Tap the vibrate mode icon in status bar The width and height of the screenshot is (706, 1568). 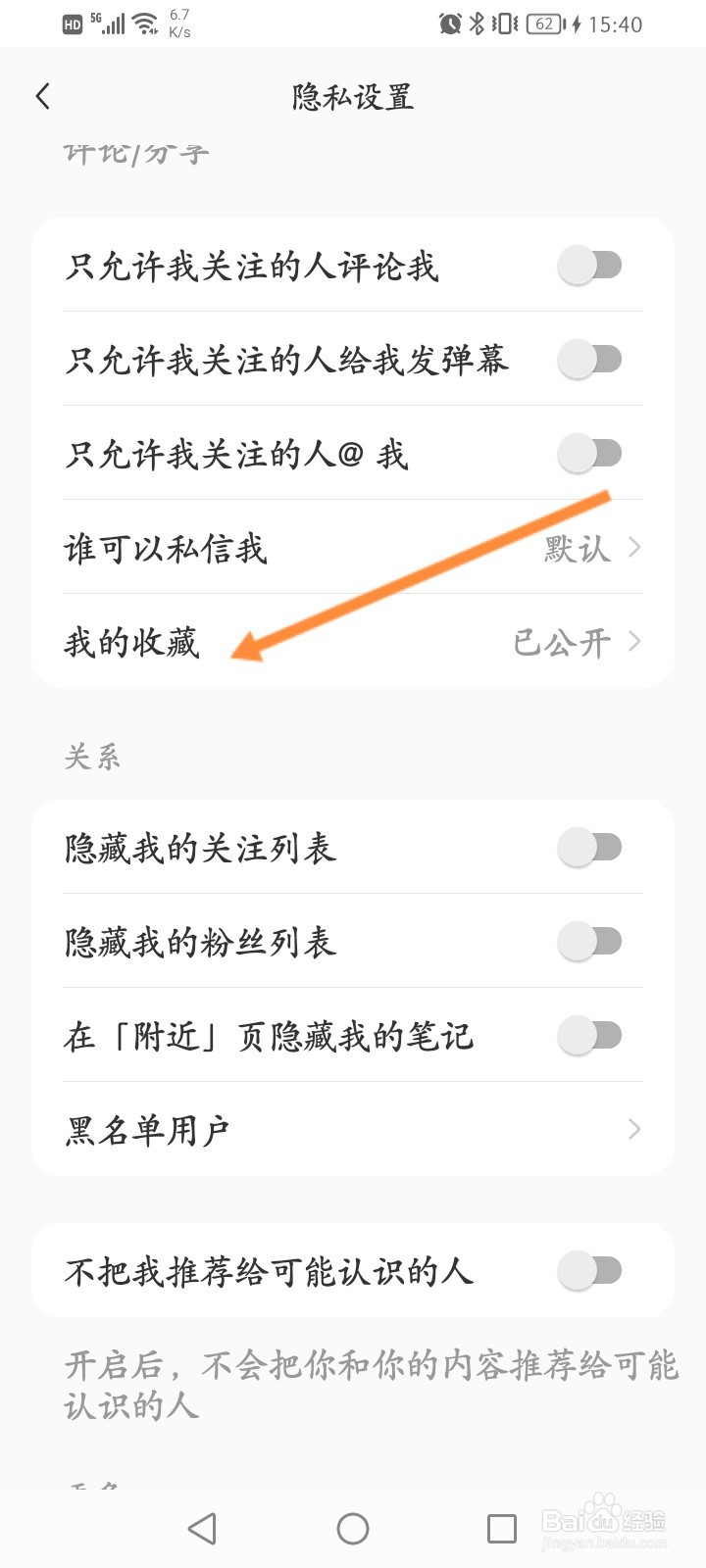click(502, 24)
